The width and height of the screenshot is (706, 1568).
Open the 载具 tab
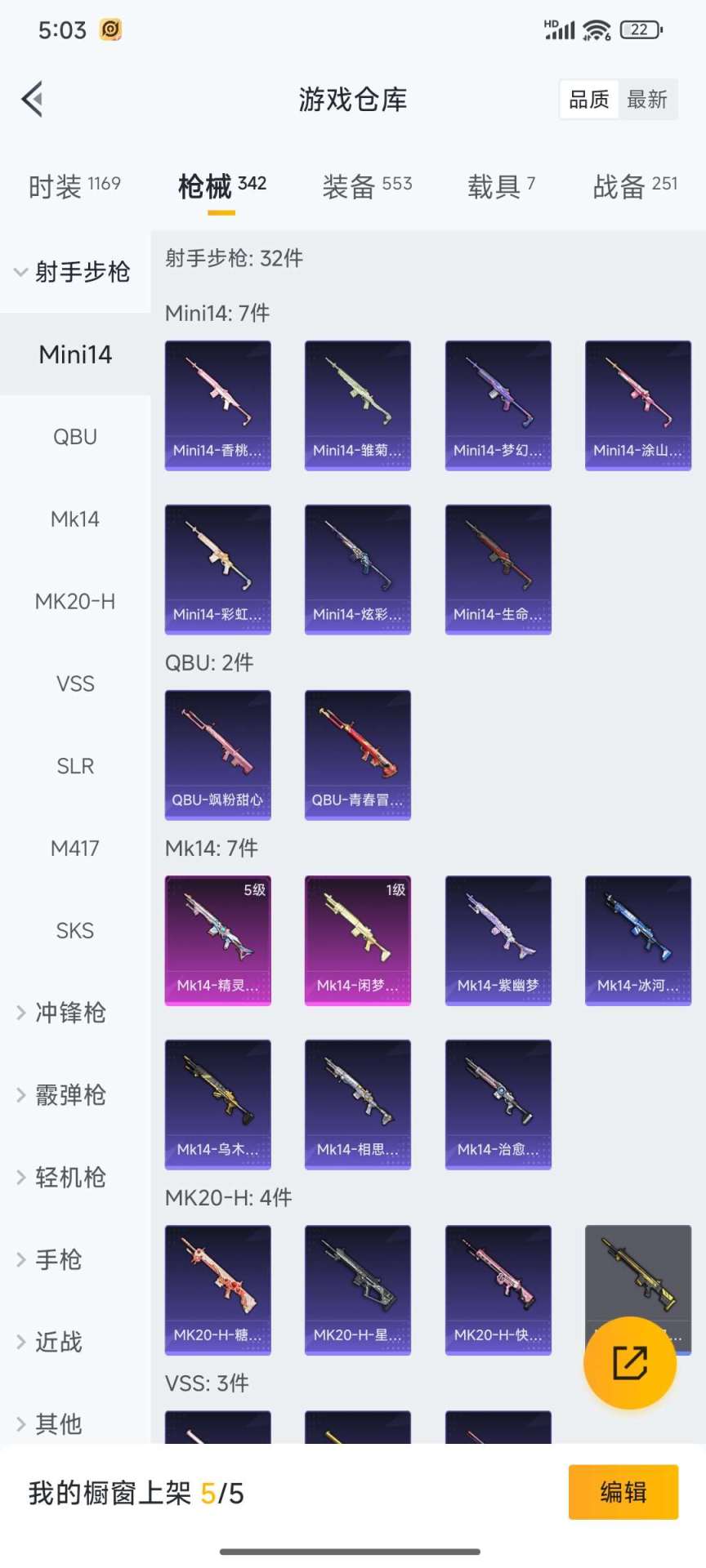coord(501,186)
